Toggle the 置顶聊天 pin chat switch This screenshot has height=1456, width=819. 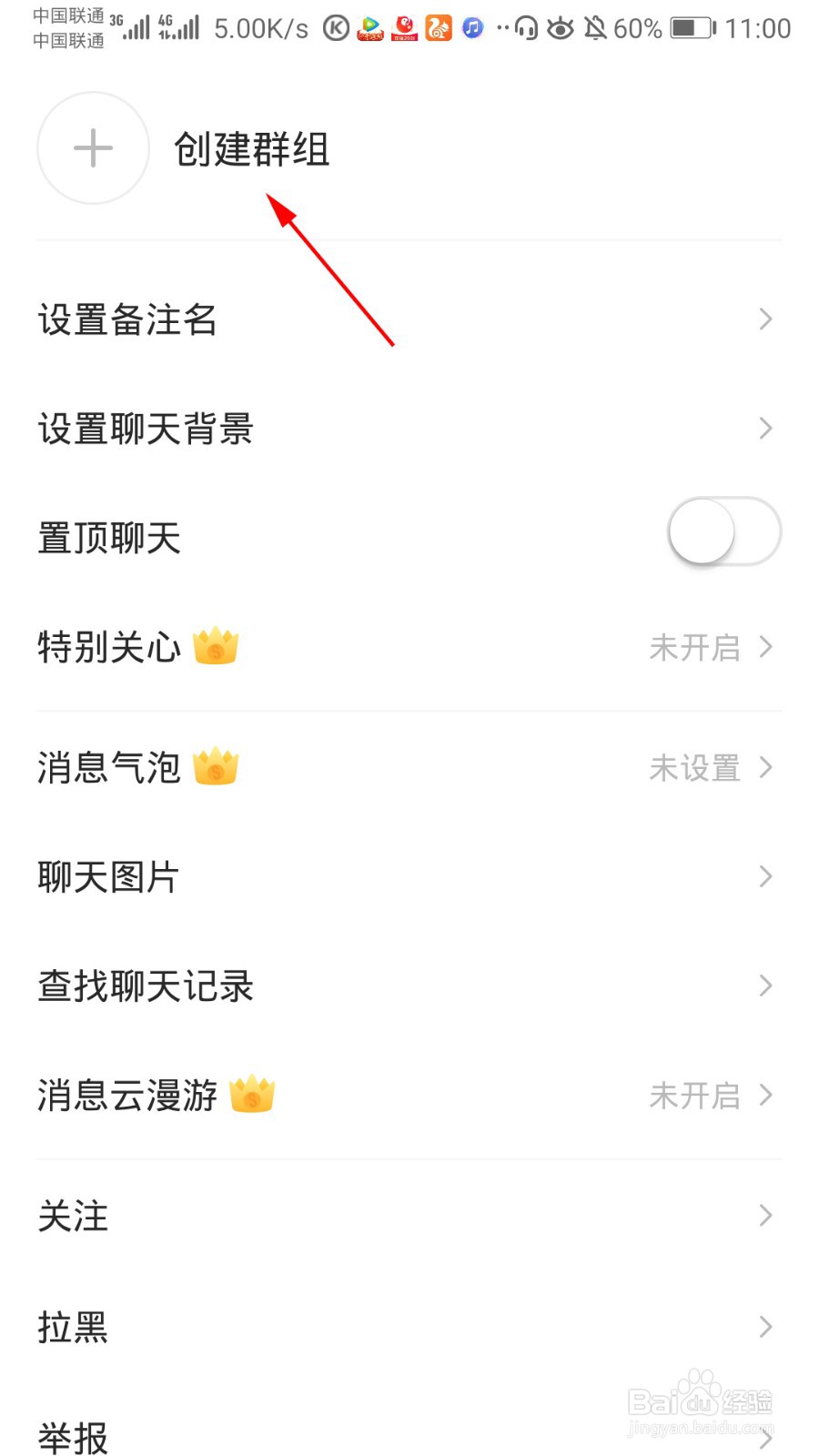point(724,531)
